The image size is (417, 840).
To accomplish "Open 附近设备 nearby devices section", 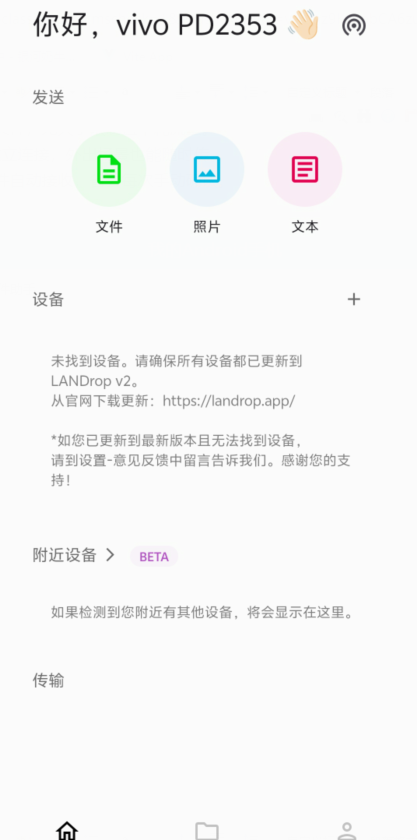I will tap(73, 555).
